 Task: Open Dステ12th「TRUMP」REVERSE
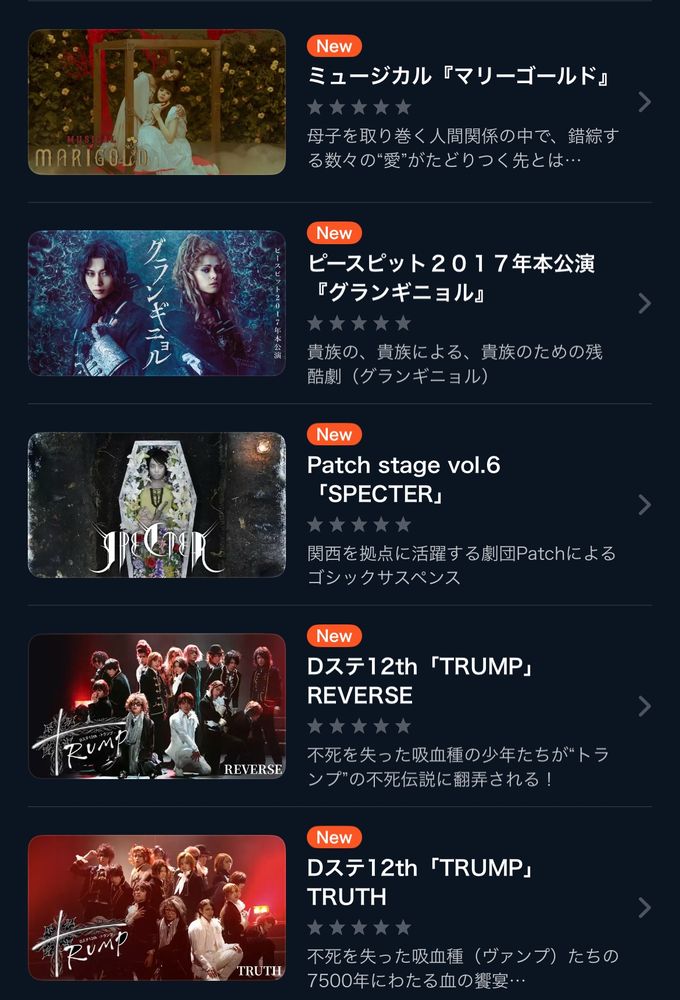[x=420, y=681]
